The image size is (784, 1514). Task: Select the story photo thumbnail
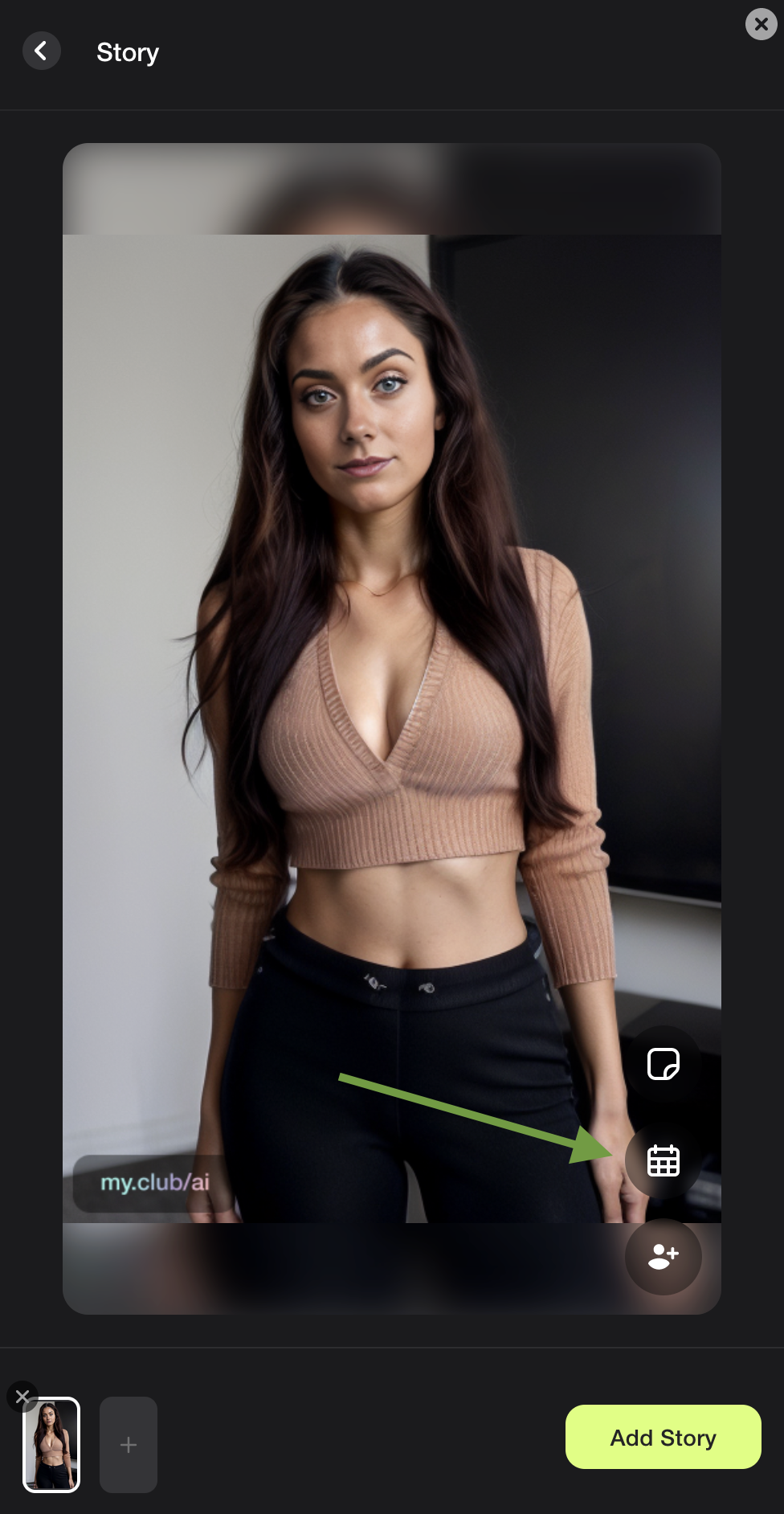pos(52,1446)
